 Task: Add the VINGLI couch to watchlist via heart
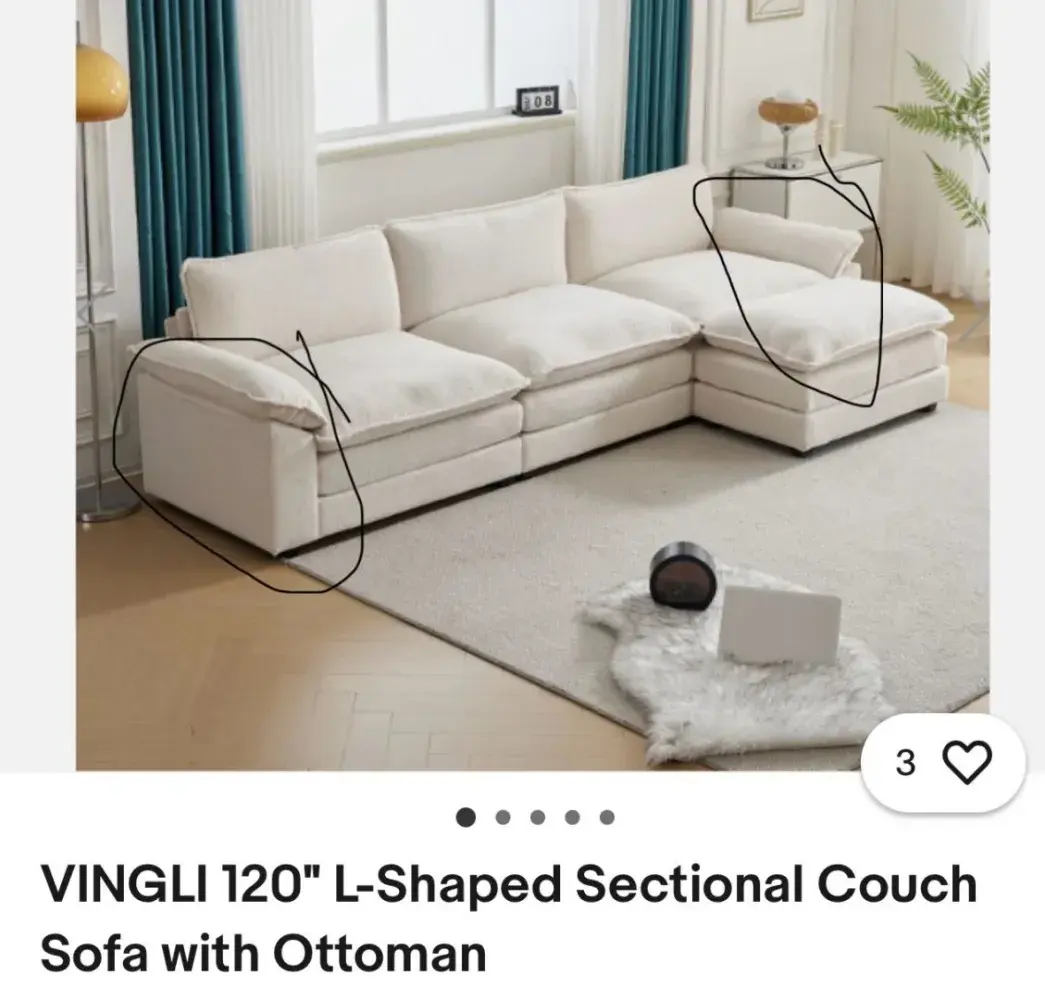[x=967, y=763]
